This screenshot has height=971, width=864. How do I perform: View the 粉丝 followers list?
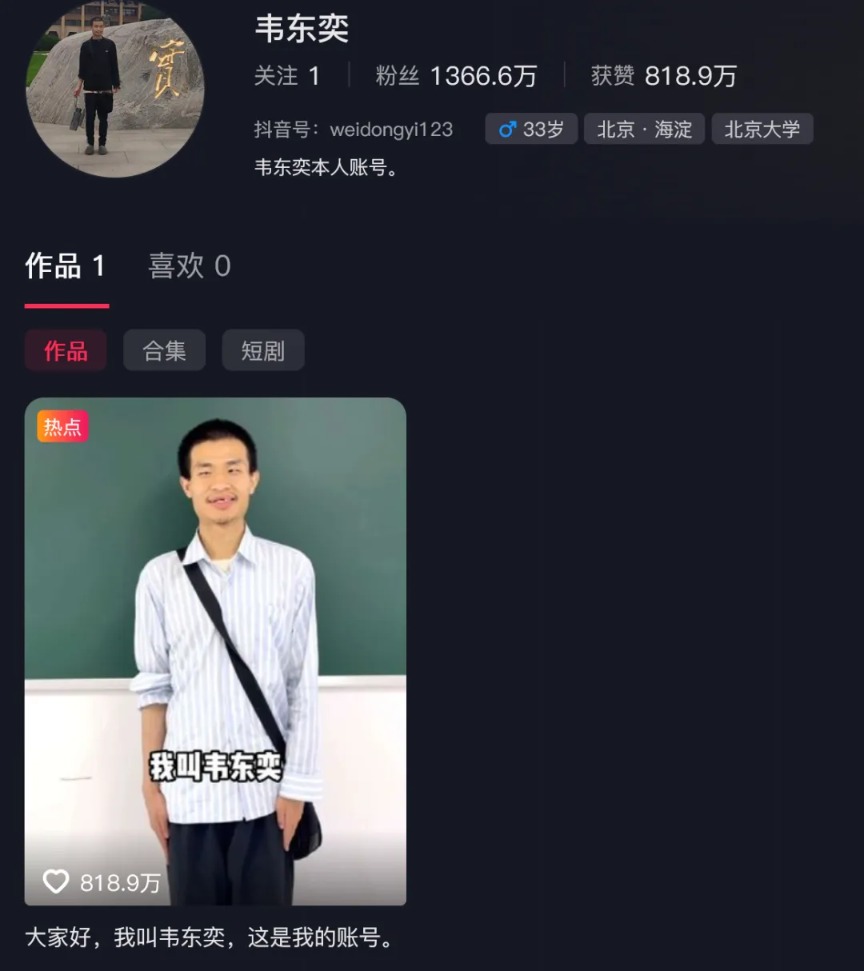coord(456,76)
